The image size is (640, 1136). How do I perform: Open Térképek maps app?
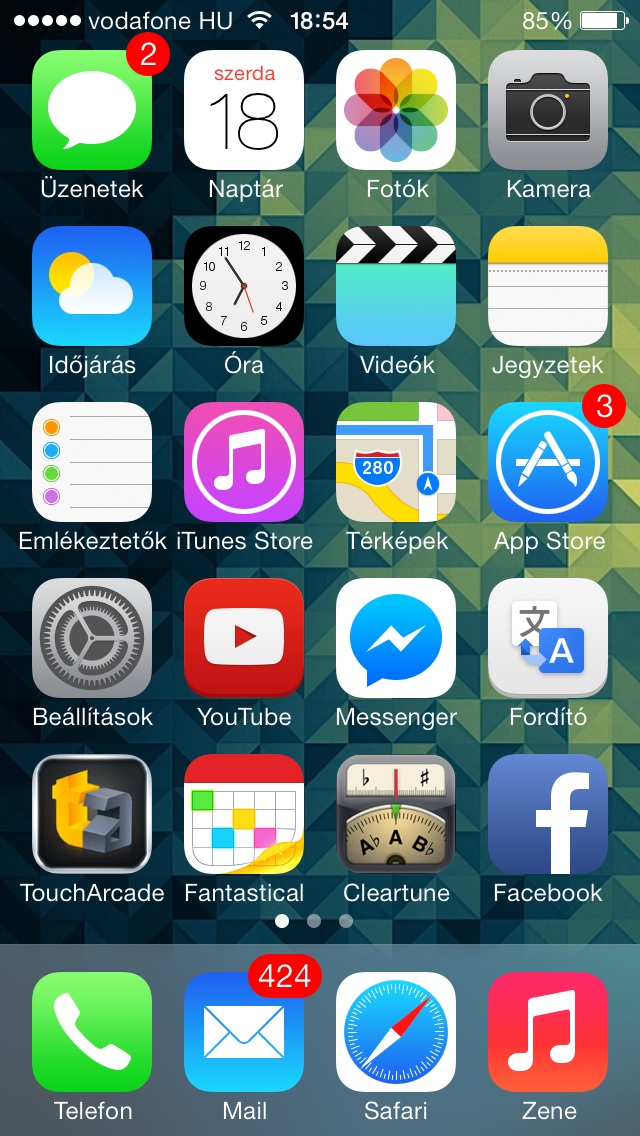click(x=396, y=462)
